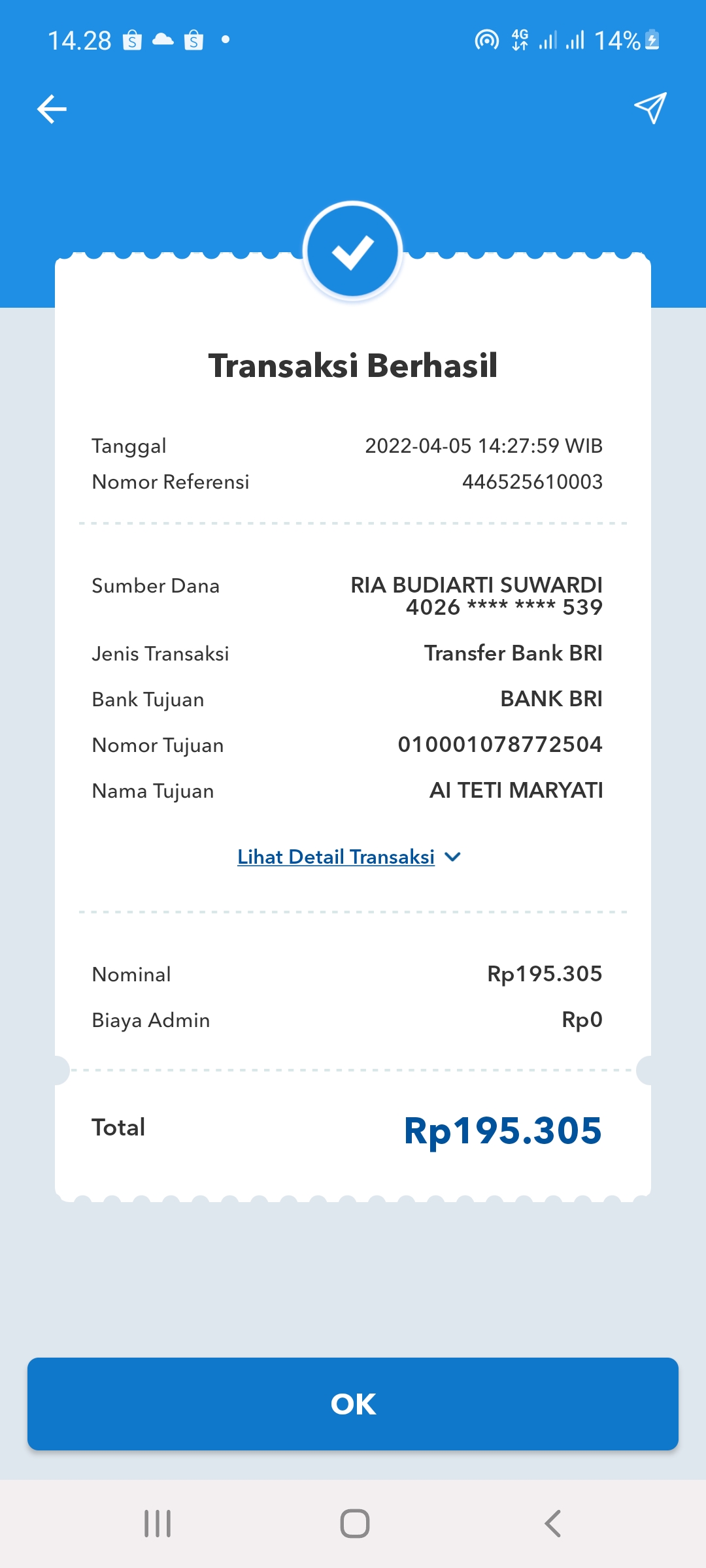Open recent apps from navigation bar
706x1568 pixels.
coord(158,1524)
